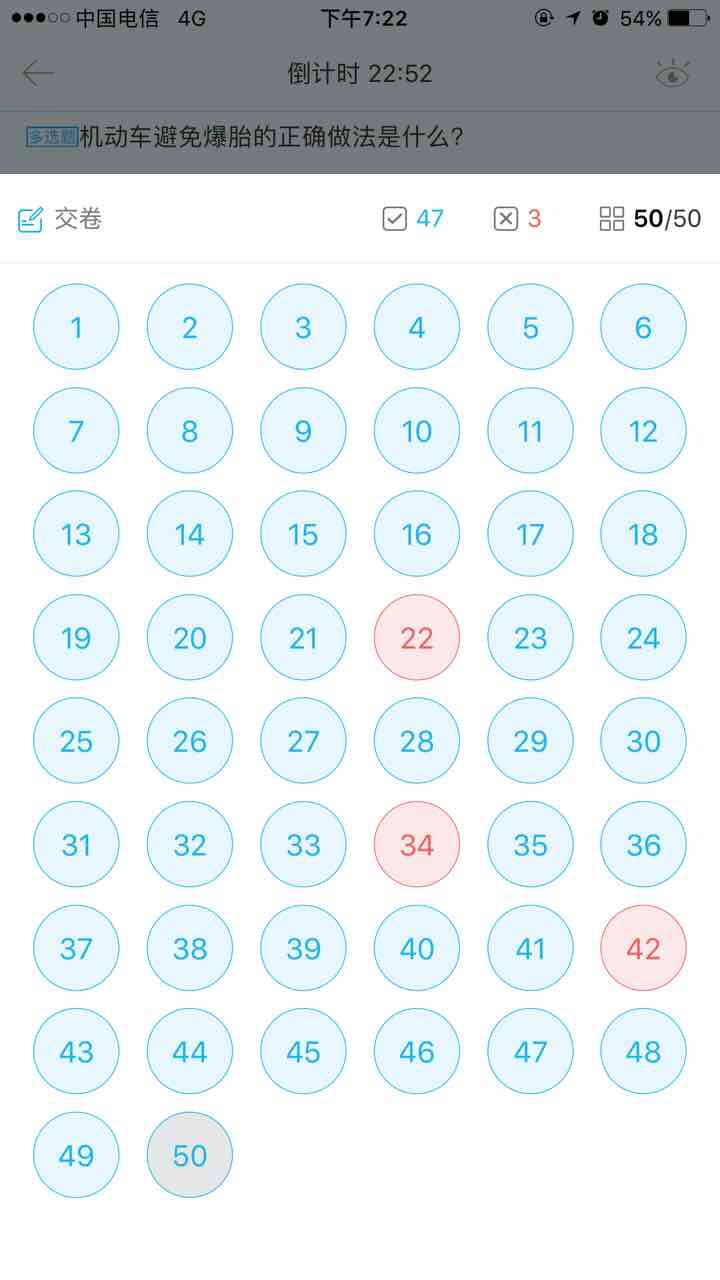Go to incorrect question 34
This screenshot has height=1280, width=720.
[x=417, y=845]
